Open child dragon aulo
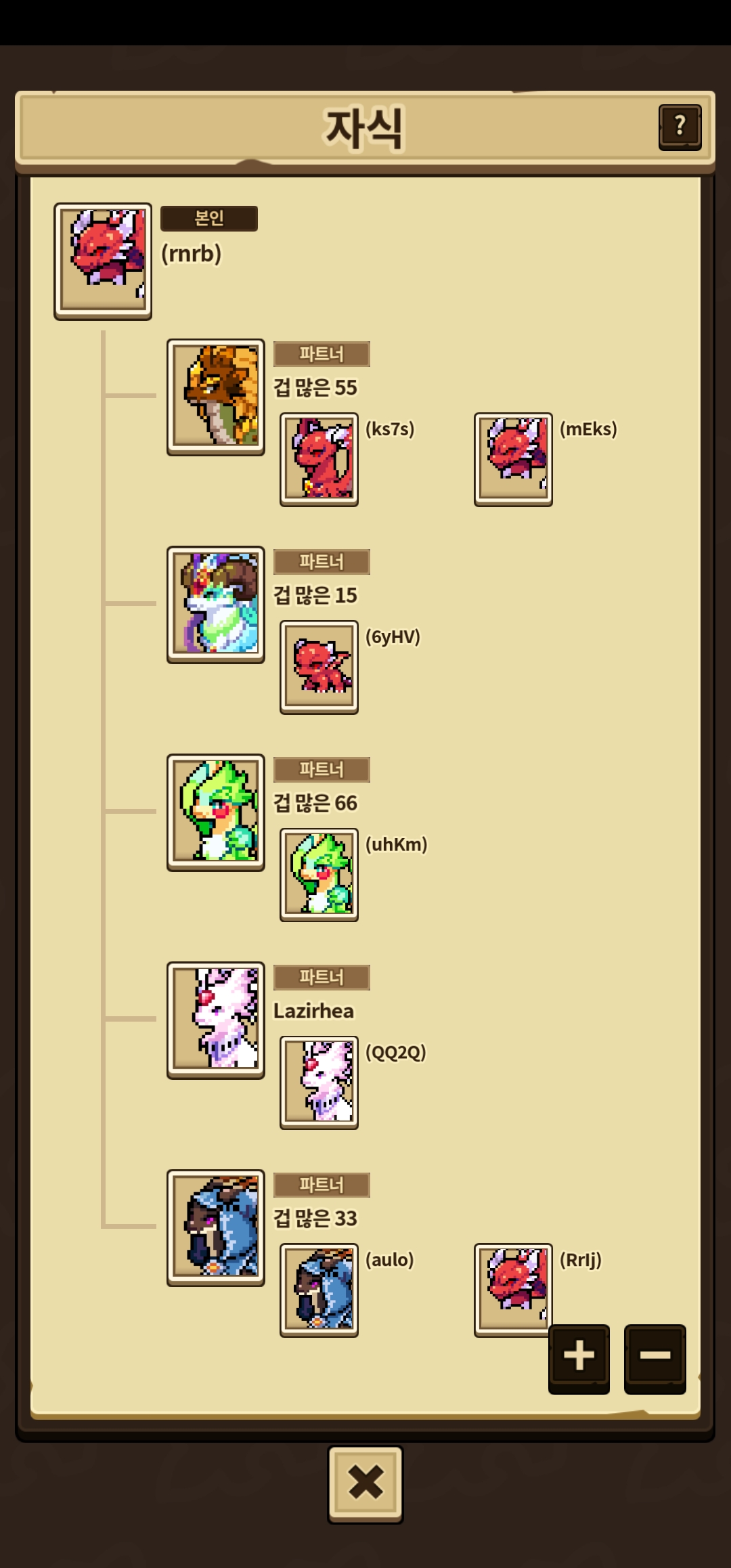The width and height of the screenshot is (731, 1568). (x=319, y=1291)
